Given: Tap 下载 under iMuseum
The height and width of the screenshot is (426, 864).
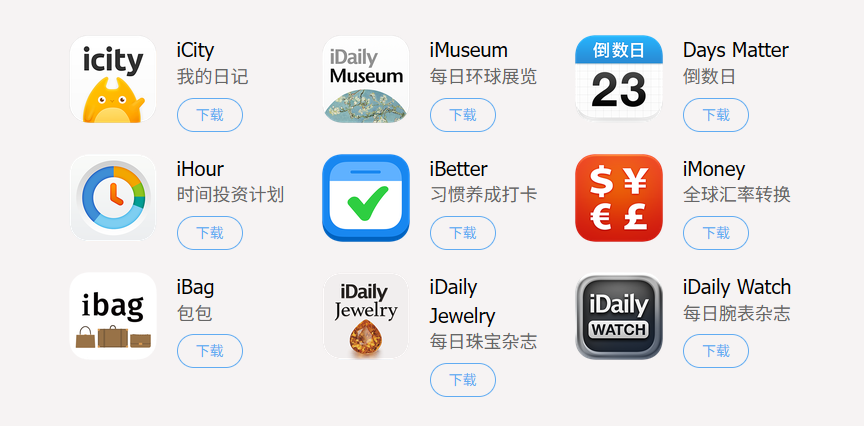Looking at the screenshot, I should pyautogui.click(x=463, y=115).
